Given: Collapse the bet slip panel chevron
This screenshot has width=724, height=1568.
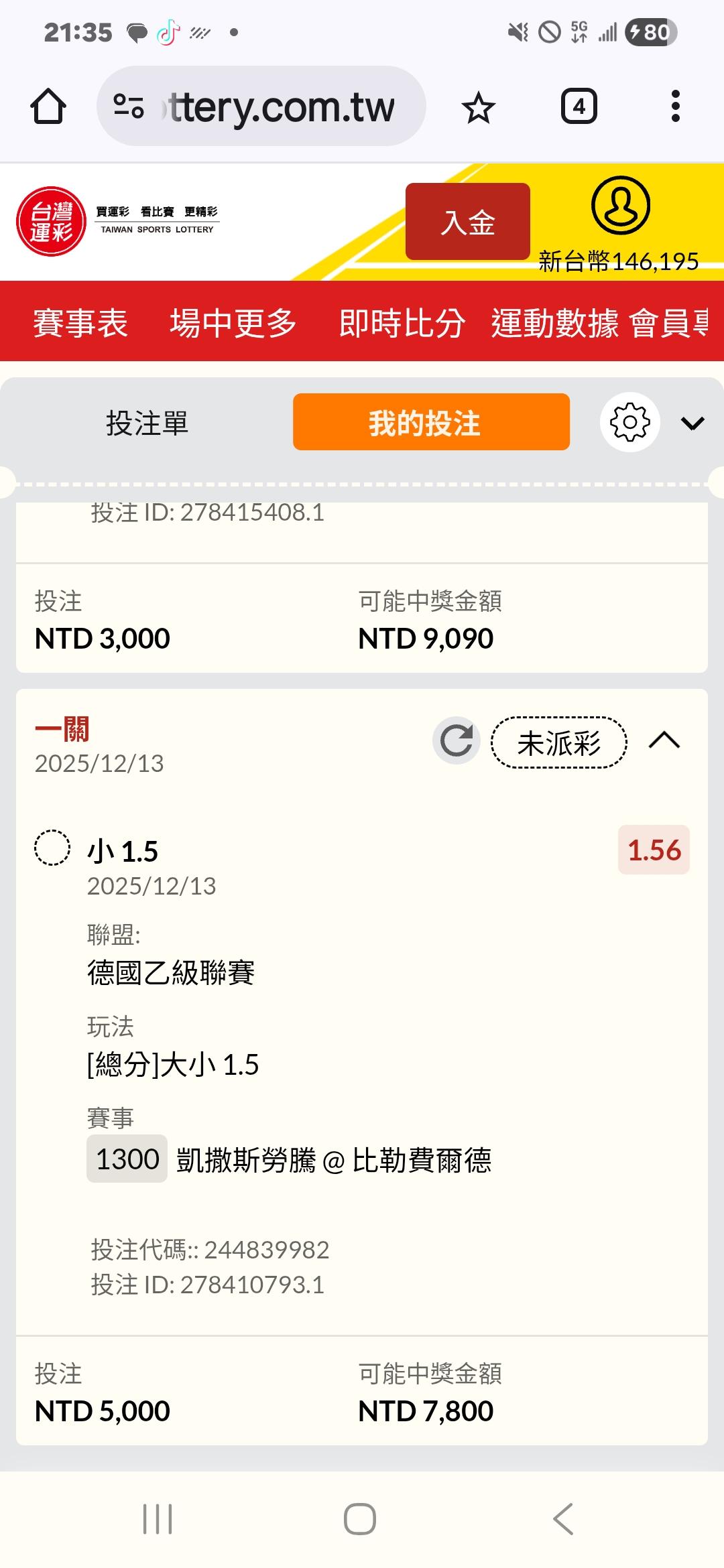Looking at the screenshot, I should tap(692, 423).
